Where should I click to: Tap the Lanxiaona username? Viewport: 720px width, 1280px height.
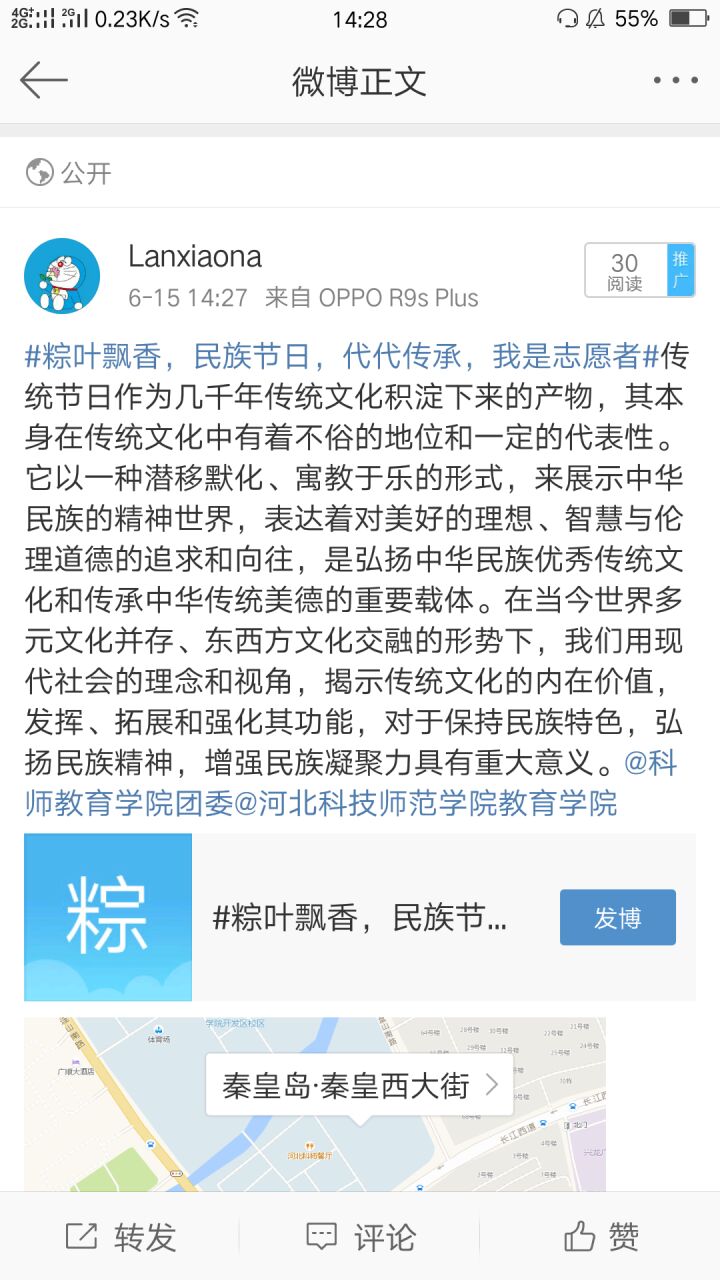pos(195,257)
